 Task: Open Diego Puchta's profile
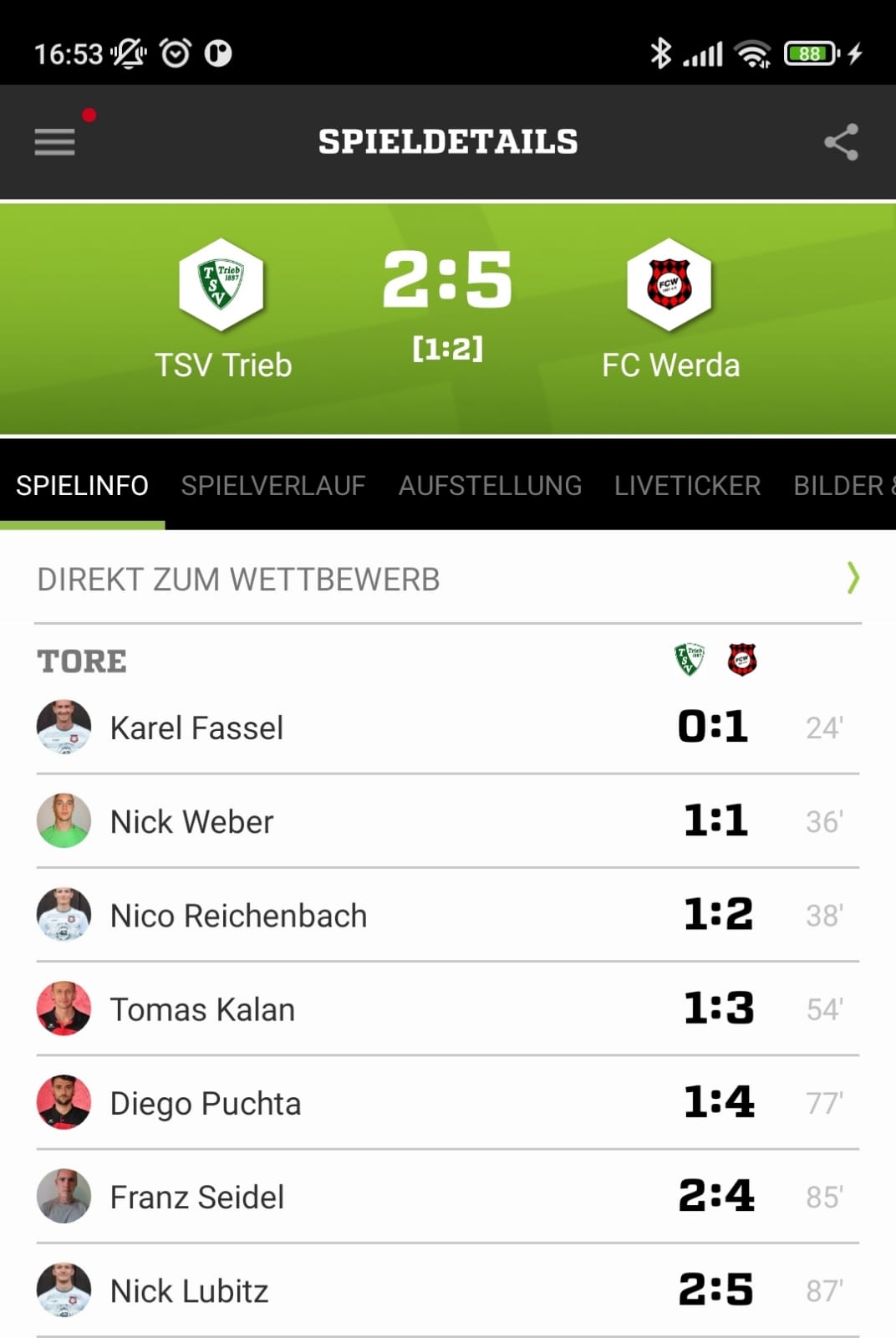(205, 1103)
